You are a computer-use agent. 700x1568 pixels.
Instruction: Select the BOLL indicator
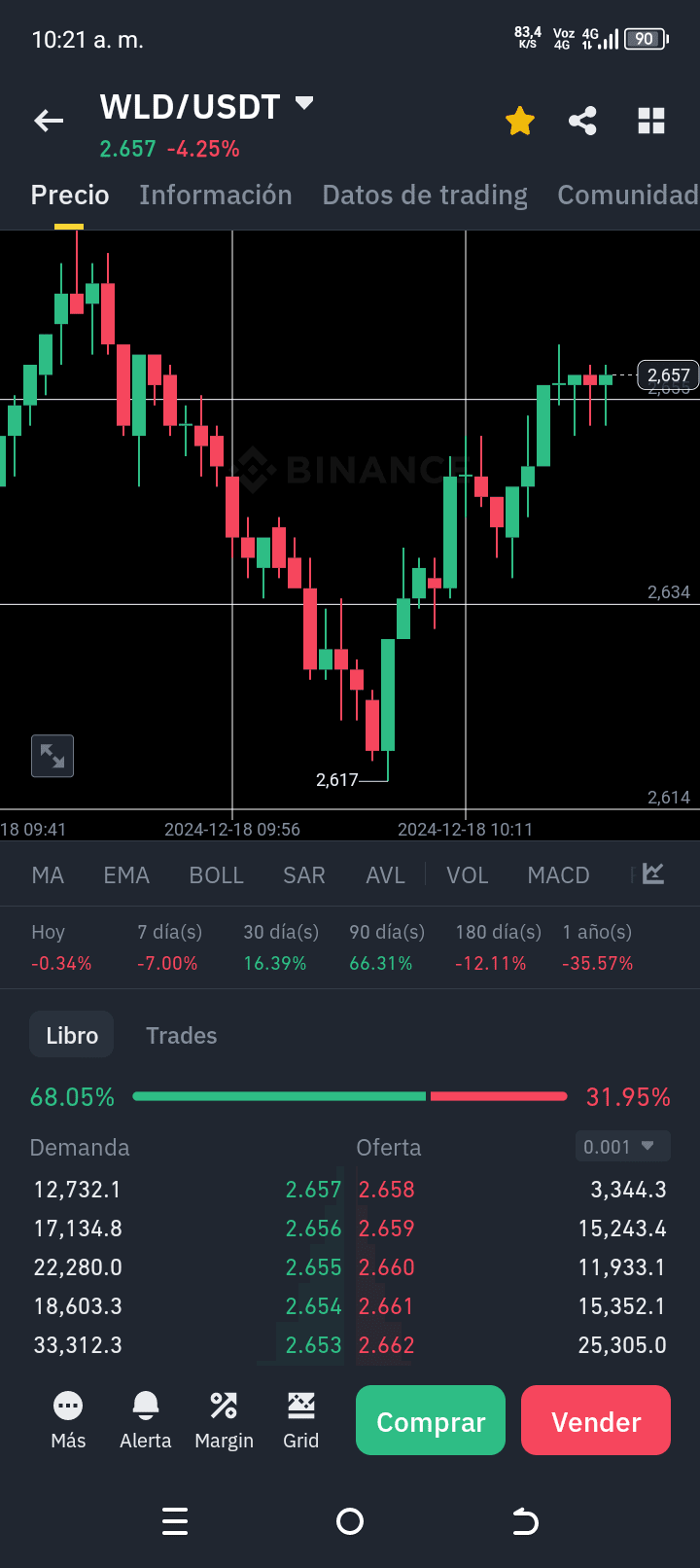click(217, 875)
